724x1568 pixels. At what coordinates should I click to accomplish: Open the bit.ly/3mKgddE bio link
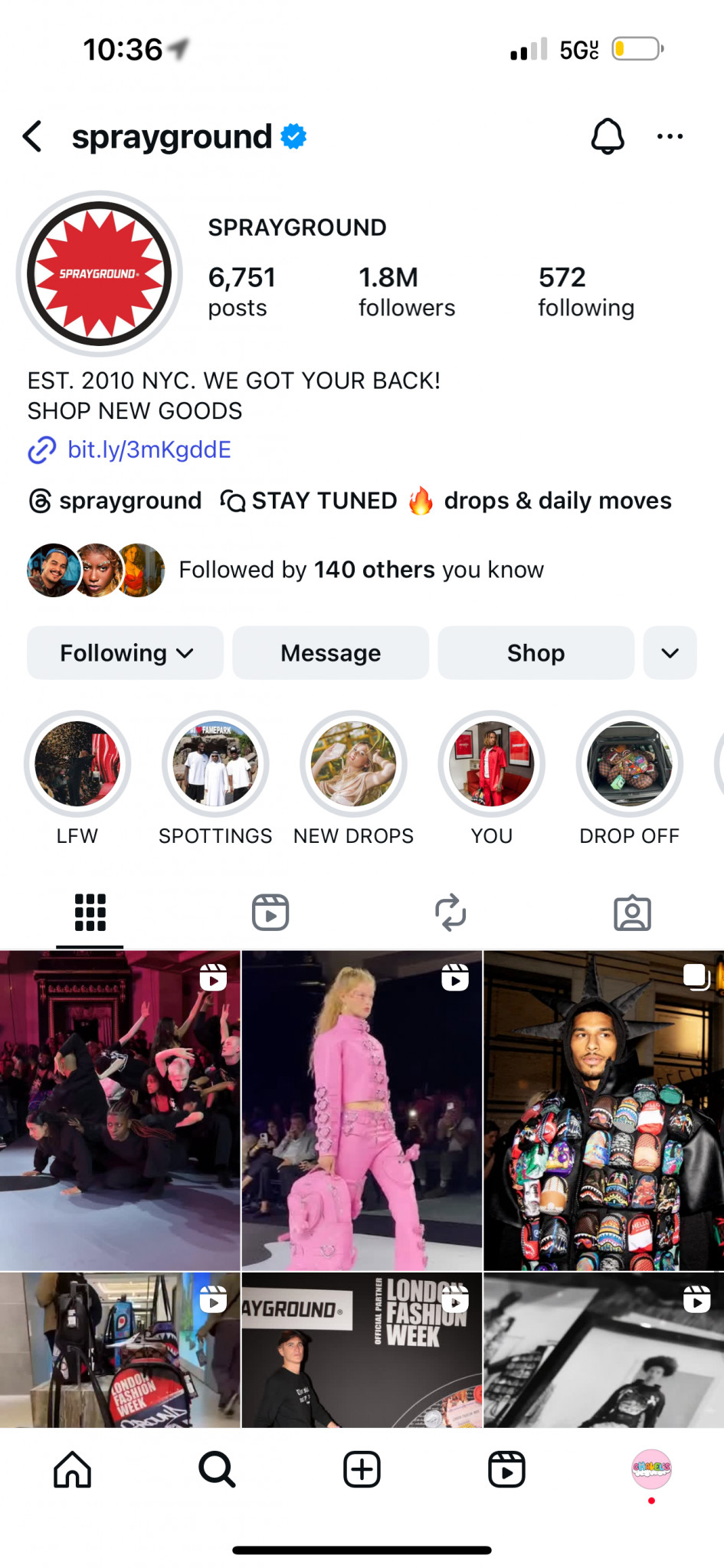pyautogui.click(x=149, y=449)
